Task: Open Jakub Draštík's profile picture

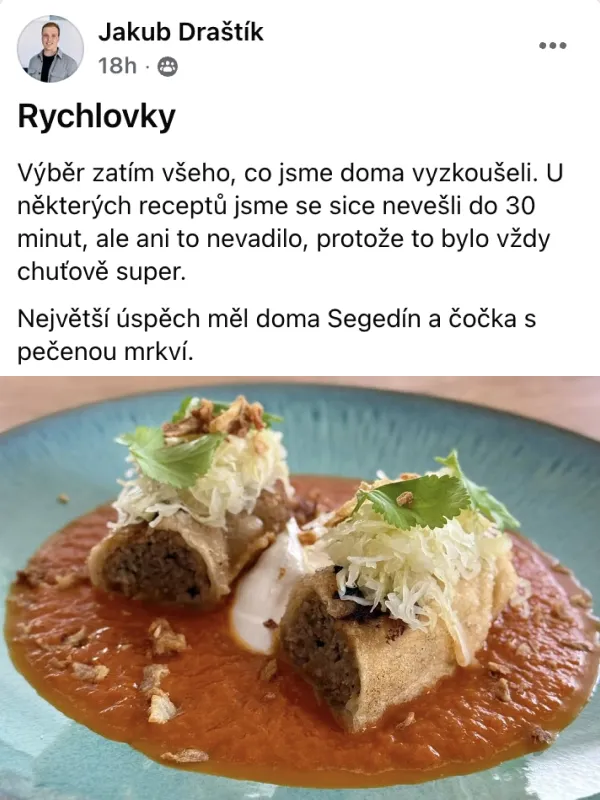Action: pos(49,48)
